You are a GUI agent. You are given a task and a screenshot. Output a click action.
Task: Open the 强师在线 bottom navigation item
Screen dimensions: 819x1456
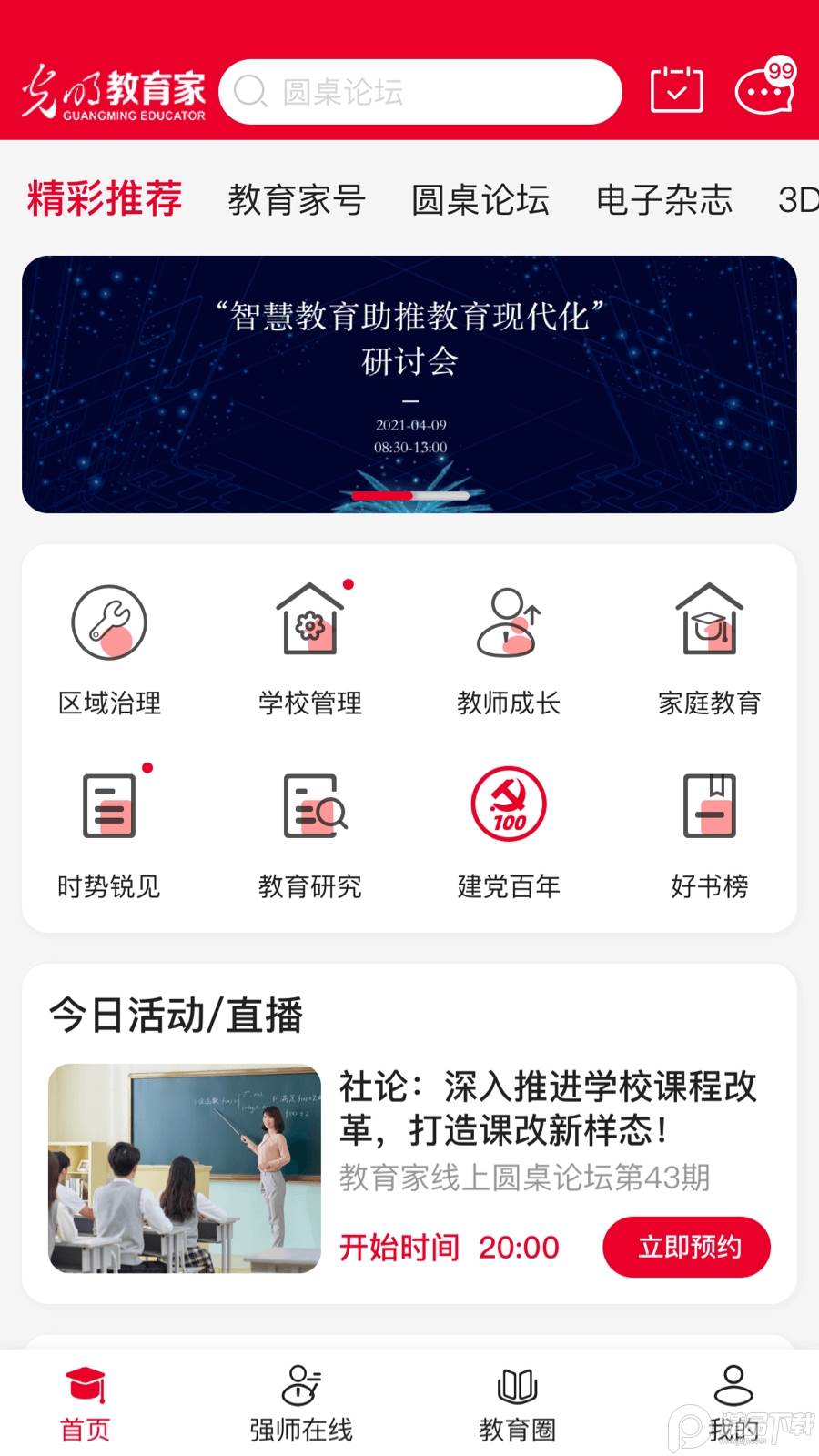point(299,1401)
